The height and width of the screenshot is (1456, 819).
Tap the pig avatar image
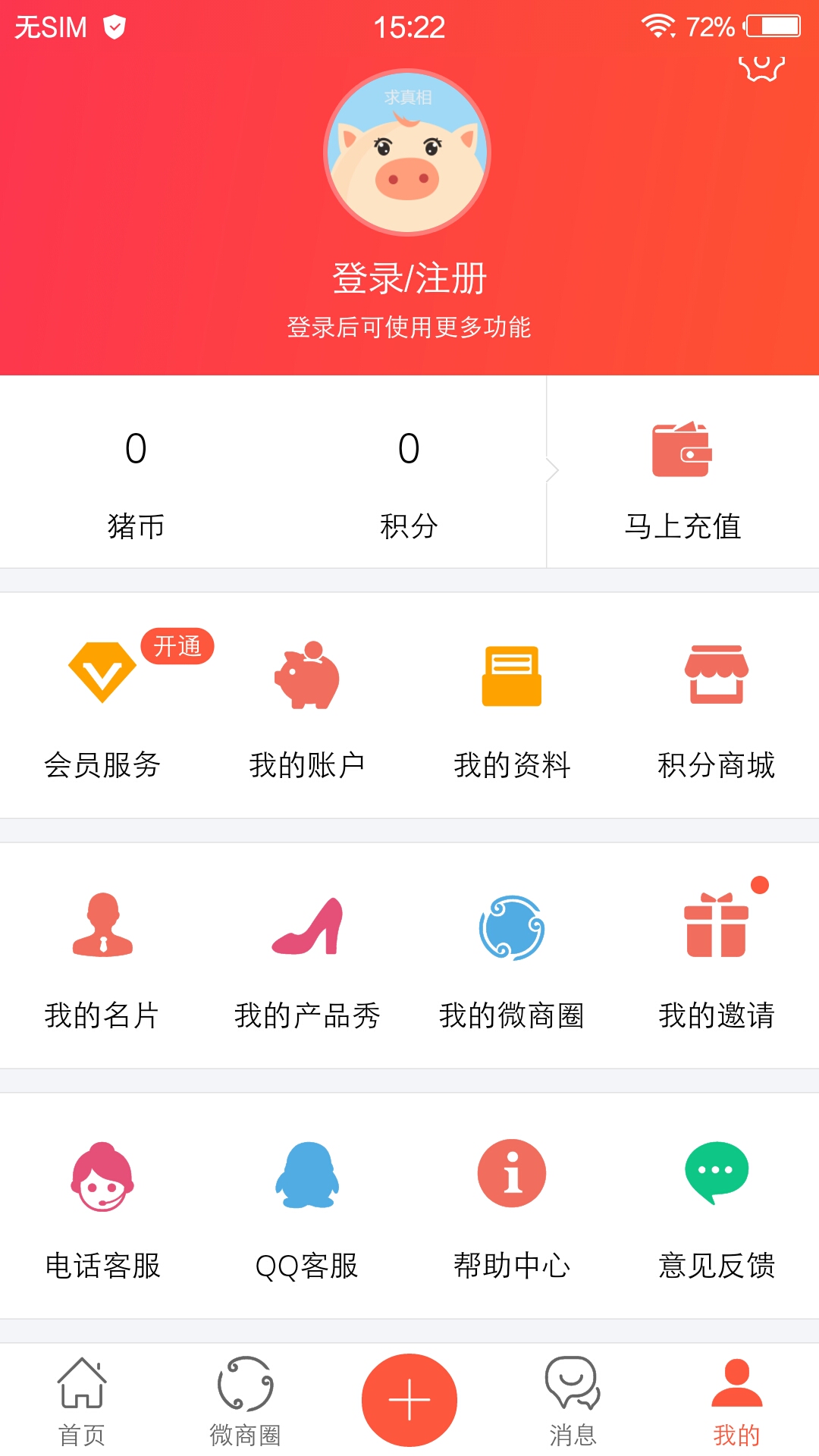tap(409, 152)
